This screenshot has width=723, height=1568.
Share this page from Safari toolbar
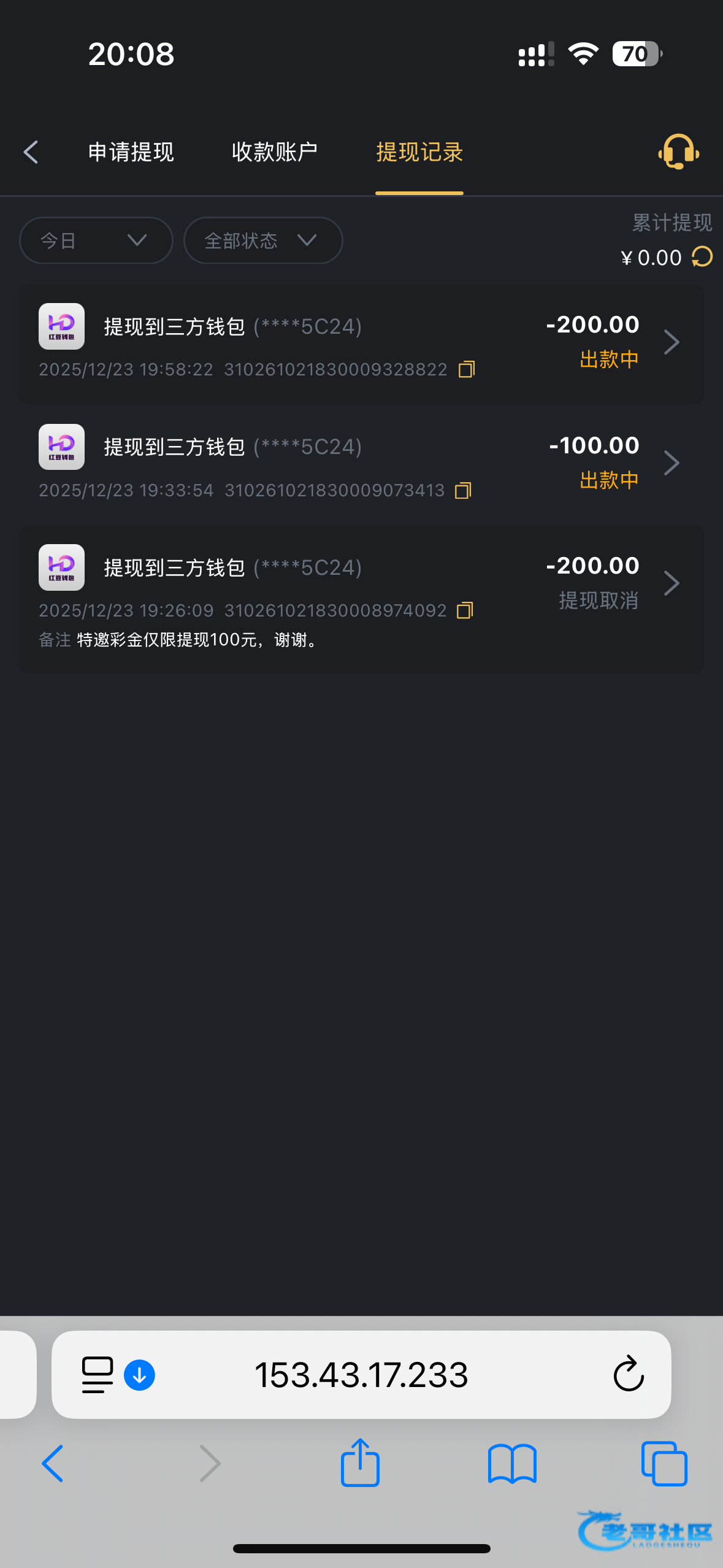360,1463
